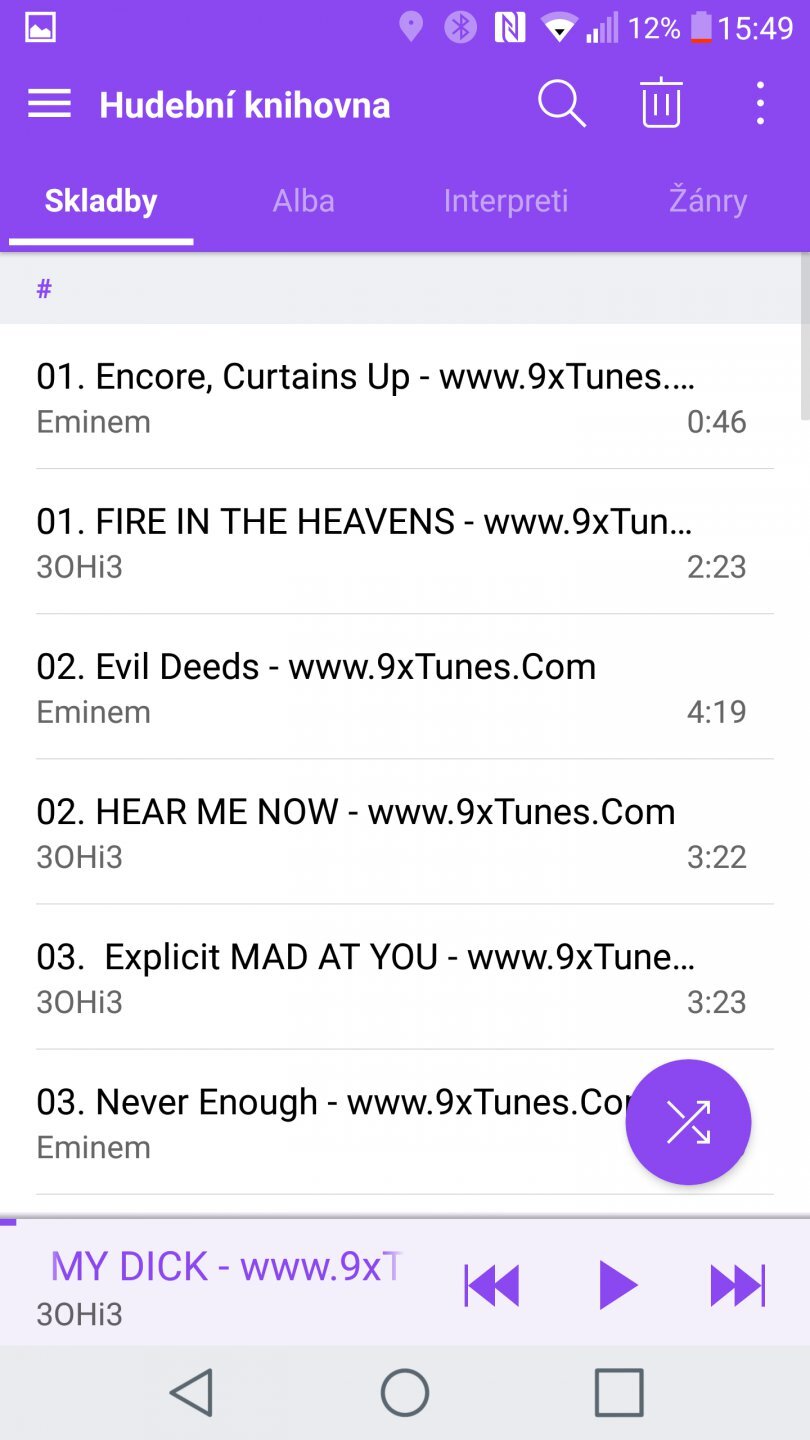This screenshot has height=1440, width=810.
Task: Switch to the Žánry tab
Action: tap(707, 201)
